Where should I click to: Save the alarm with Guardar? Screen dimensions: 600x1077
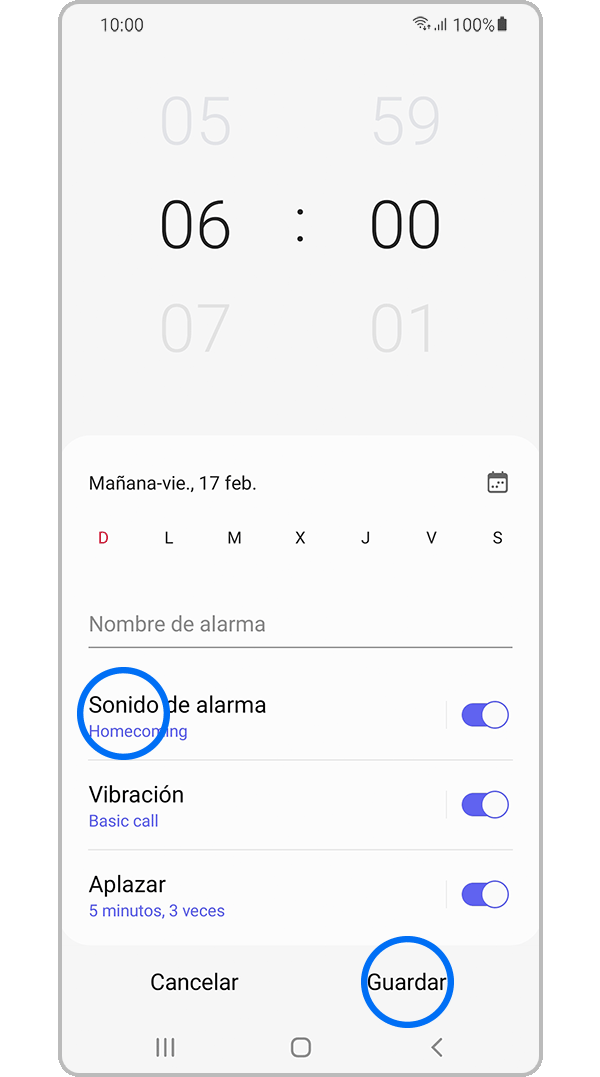(x=406, y=982)
